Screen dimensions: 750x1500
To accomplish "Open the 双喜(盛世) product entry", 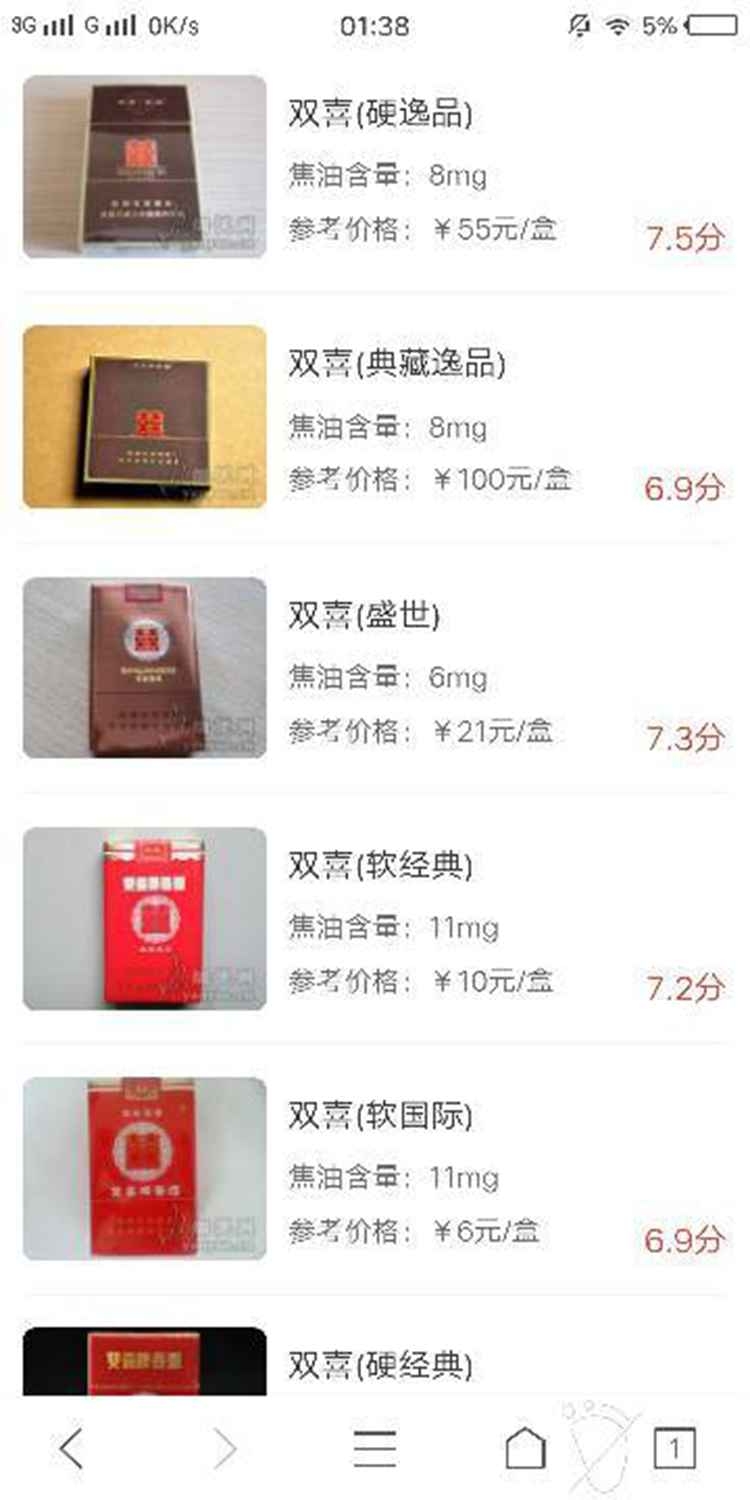I will (364, 616).
